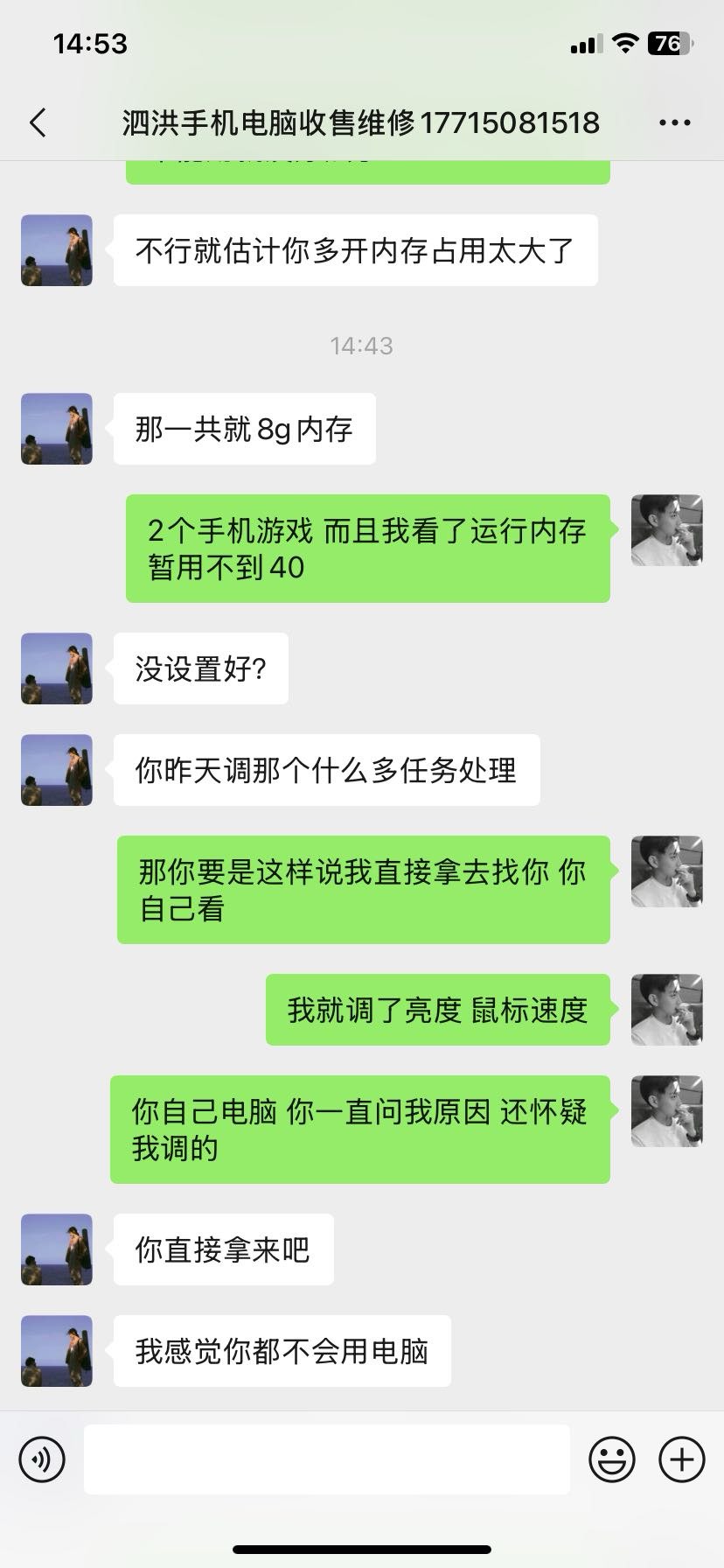The height and width of the screenshot is (1568, 724).
Task: Tap my avatar beside '我就调了亮度 鼠标速度'
Action: pos(666,1010)
